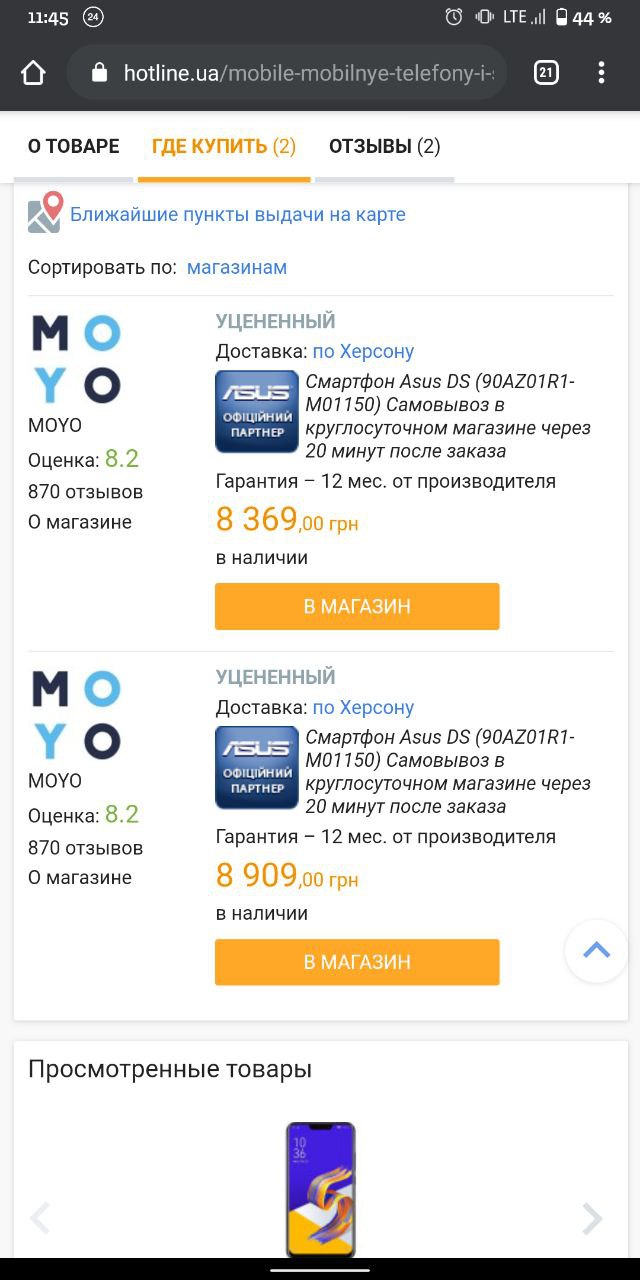Open the nearest pickup points map link

[238, 214]
